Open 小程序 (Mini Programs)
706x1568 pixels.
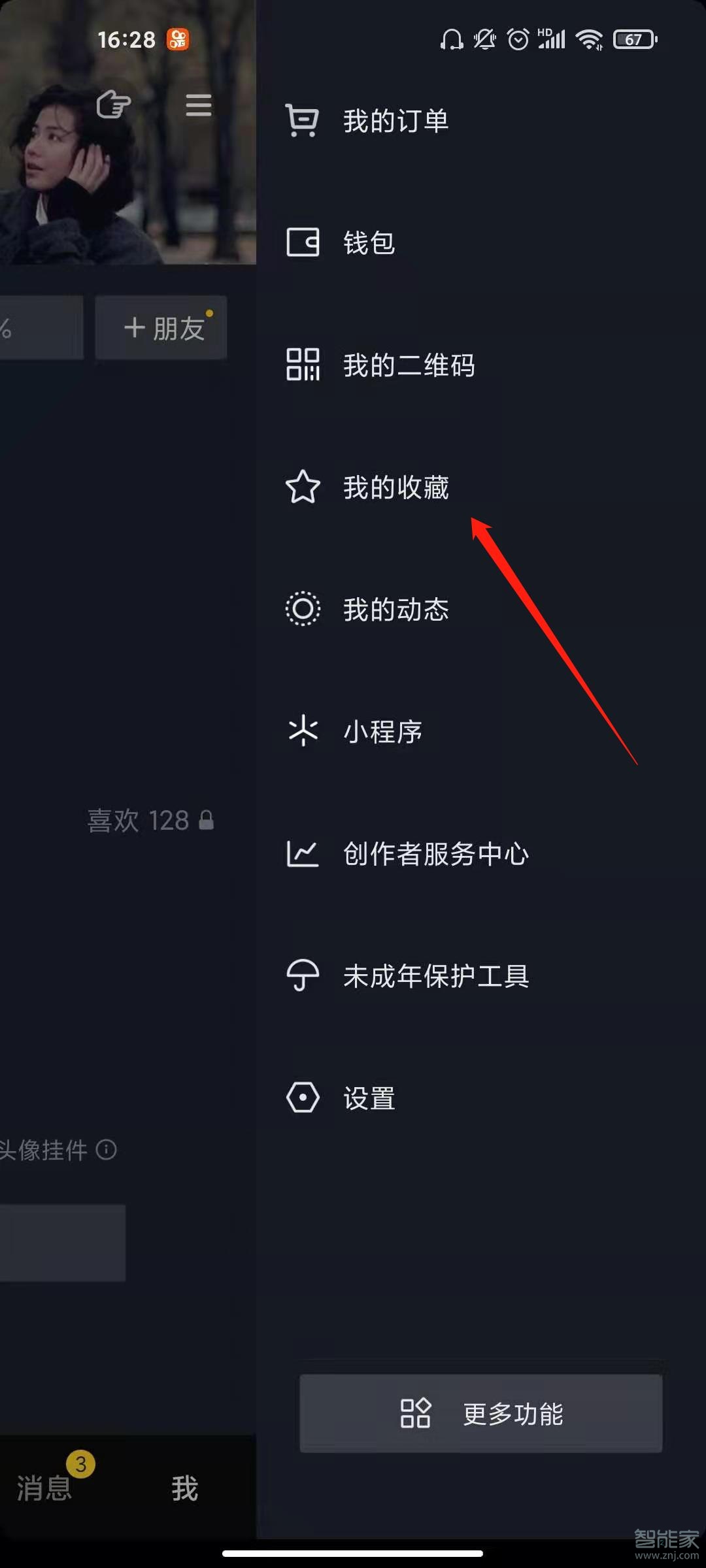tap(382, 732)
